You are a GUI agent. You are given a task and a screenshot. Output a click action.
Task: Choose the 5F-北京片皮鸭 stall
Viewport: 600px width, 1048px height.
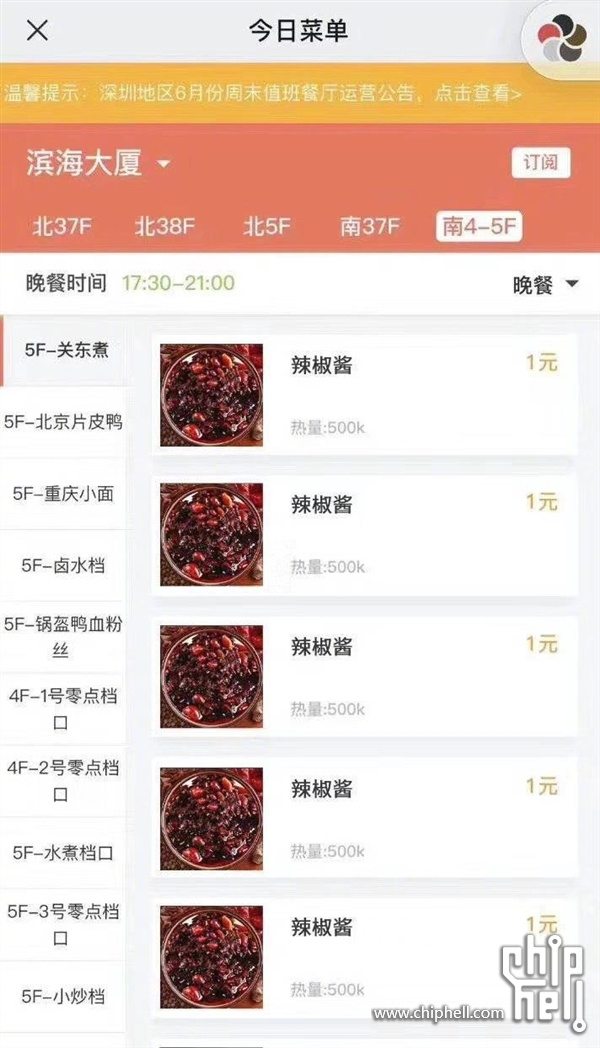coord(63,422)
